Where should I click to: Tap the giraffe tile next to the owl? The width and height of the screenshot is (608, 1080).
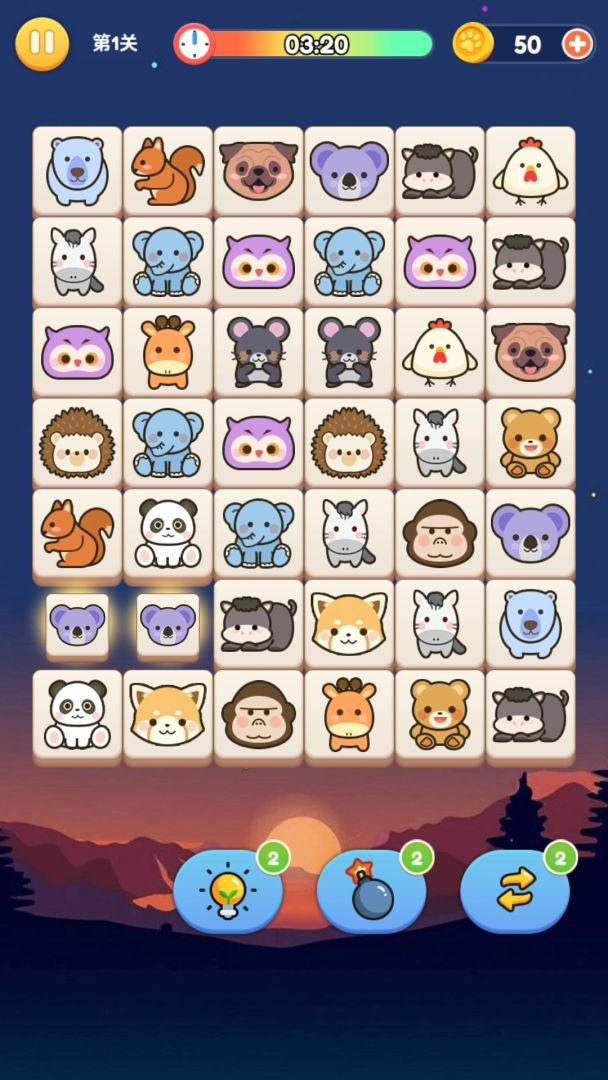click(168, 350)
